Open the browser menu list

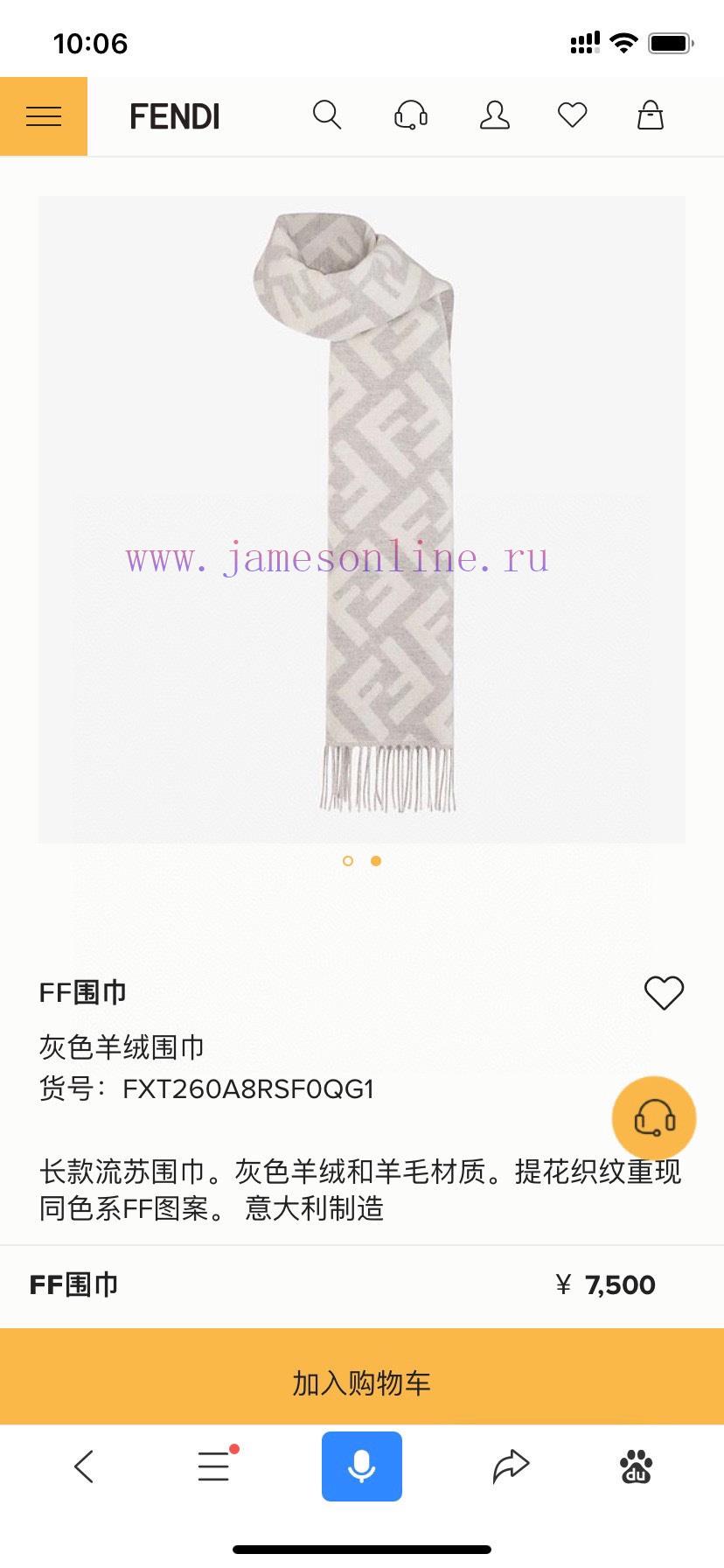click(x=215, y=1466)
